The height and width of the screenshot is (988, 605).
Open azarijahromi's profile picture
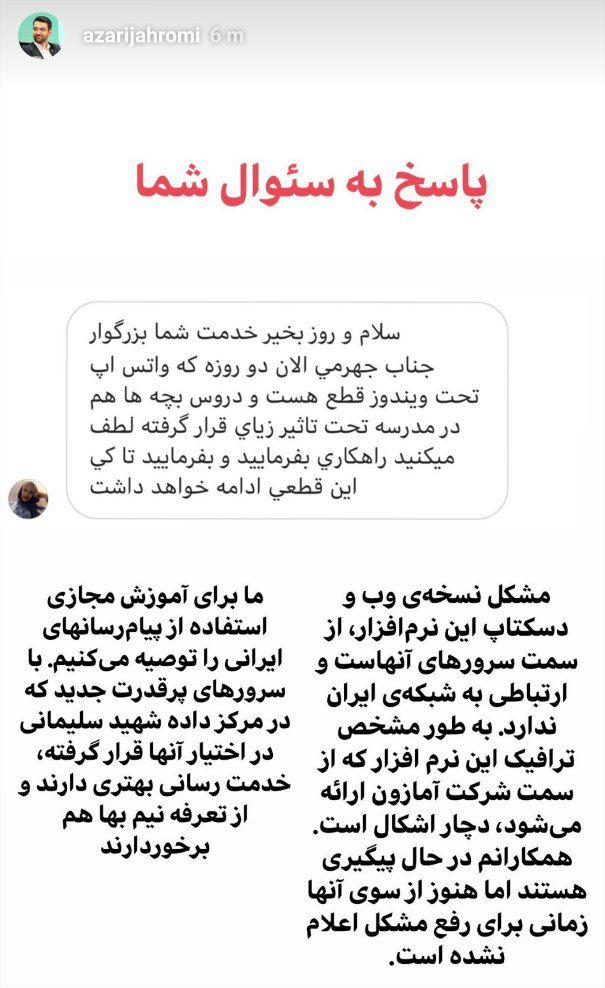[x=40, y=37]
